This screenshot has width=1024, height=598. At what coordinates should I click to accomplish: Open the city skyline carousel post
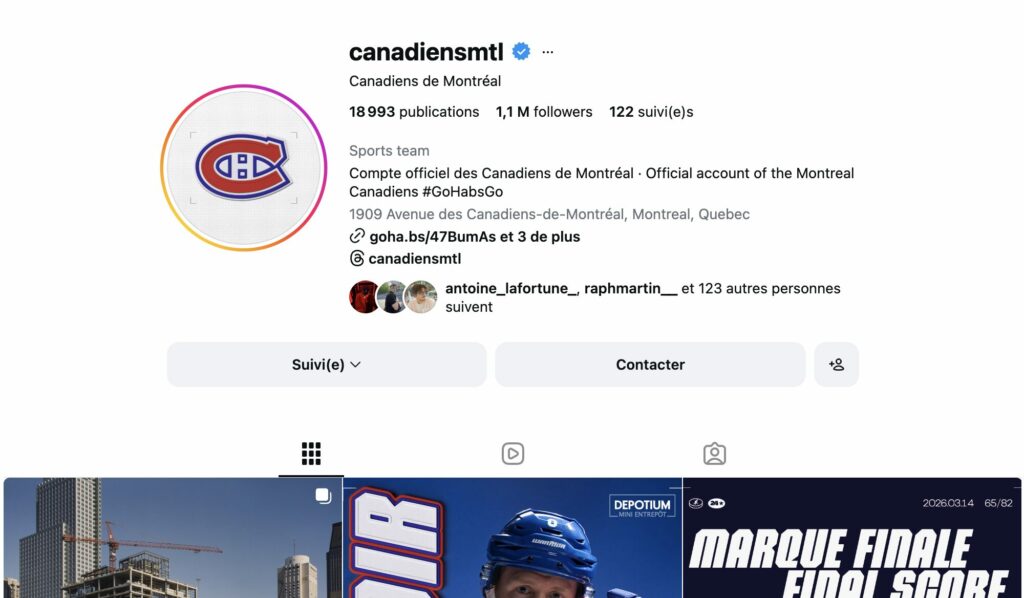172,540
